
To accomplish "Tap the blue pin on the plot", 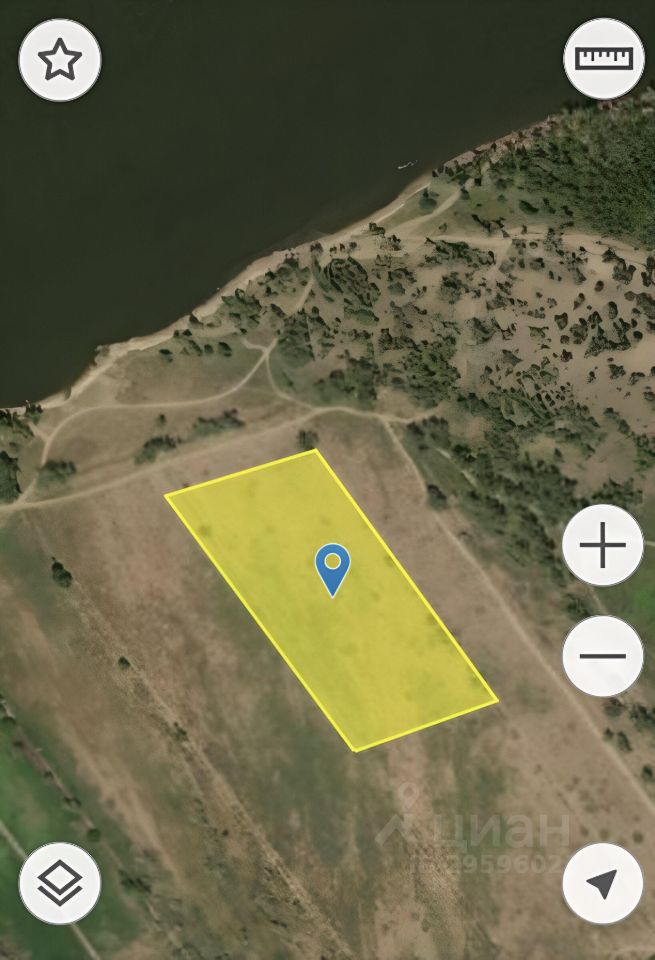I will pos(332,568).
